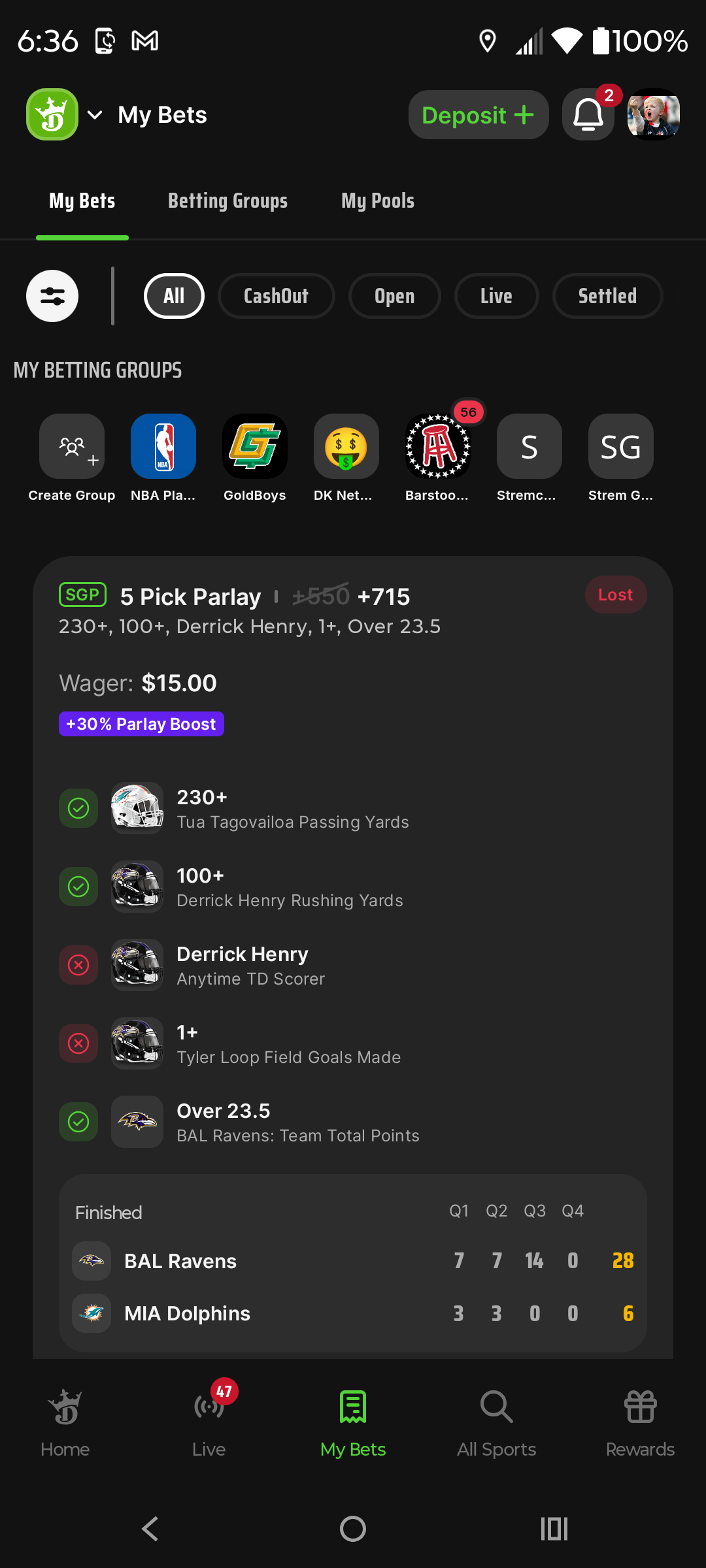This screenshot has height=1568, width=706.
Task: Open the GoldBoys betting group
Action: [255, 457]
